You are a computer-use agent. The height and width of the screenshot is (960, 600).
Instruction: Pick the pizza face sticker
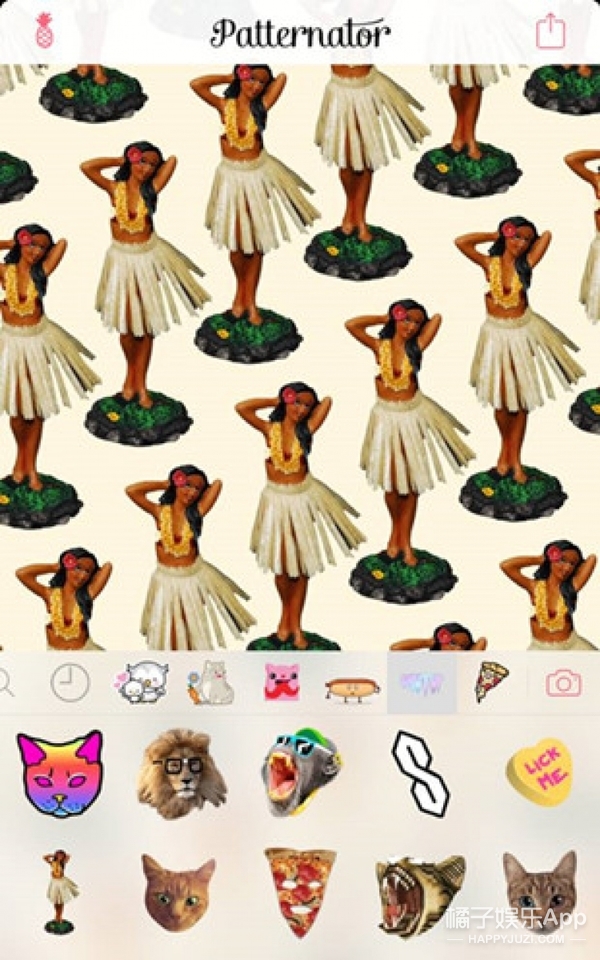click(x=300, y=892)
